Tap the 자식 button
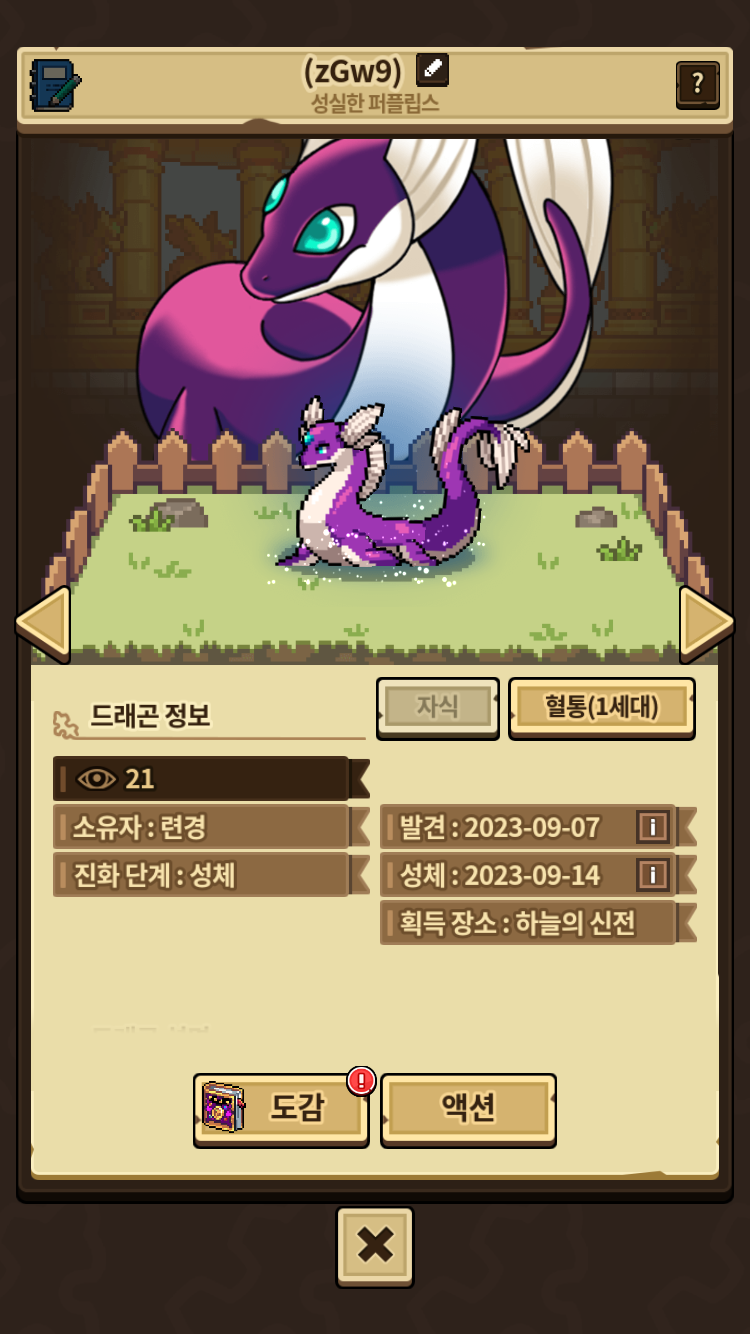The image size is (750, 1334). (437, 708)
